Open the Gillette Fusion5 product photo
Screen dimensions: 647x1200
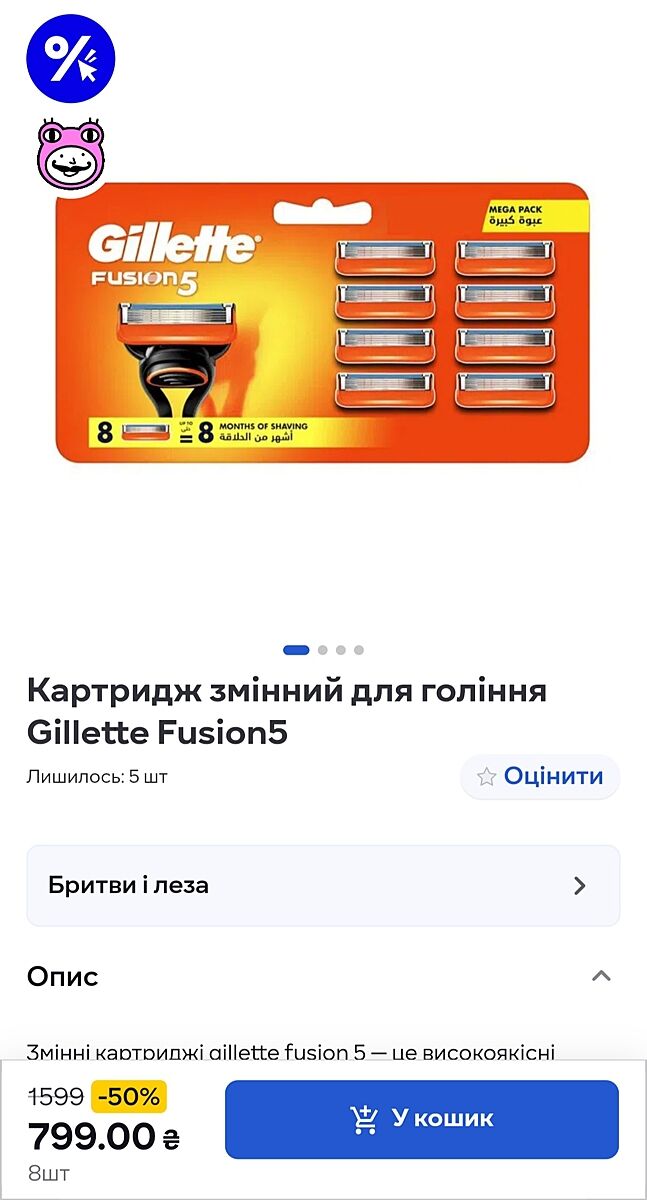point(322,322)
